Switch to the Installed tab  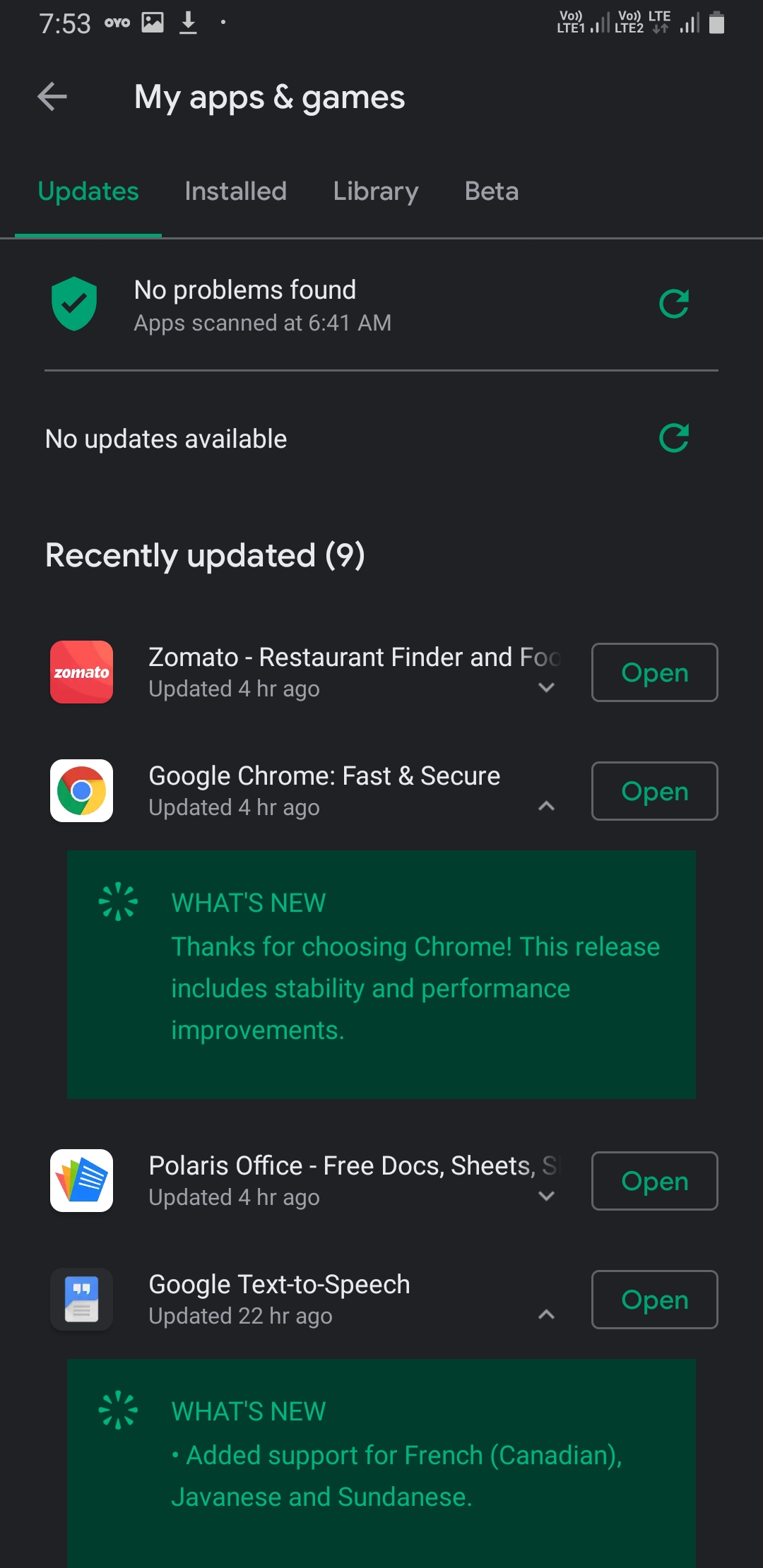[235, 191]
